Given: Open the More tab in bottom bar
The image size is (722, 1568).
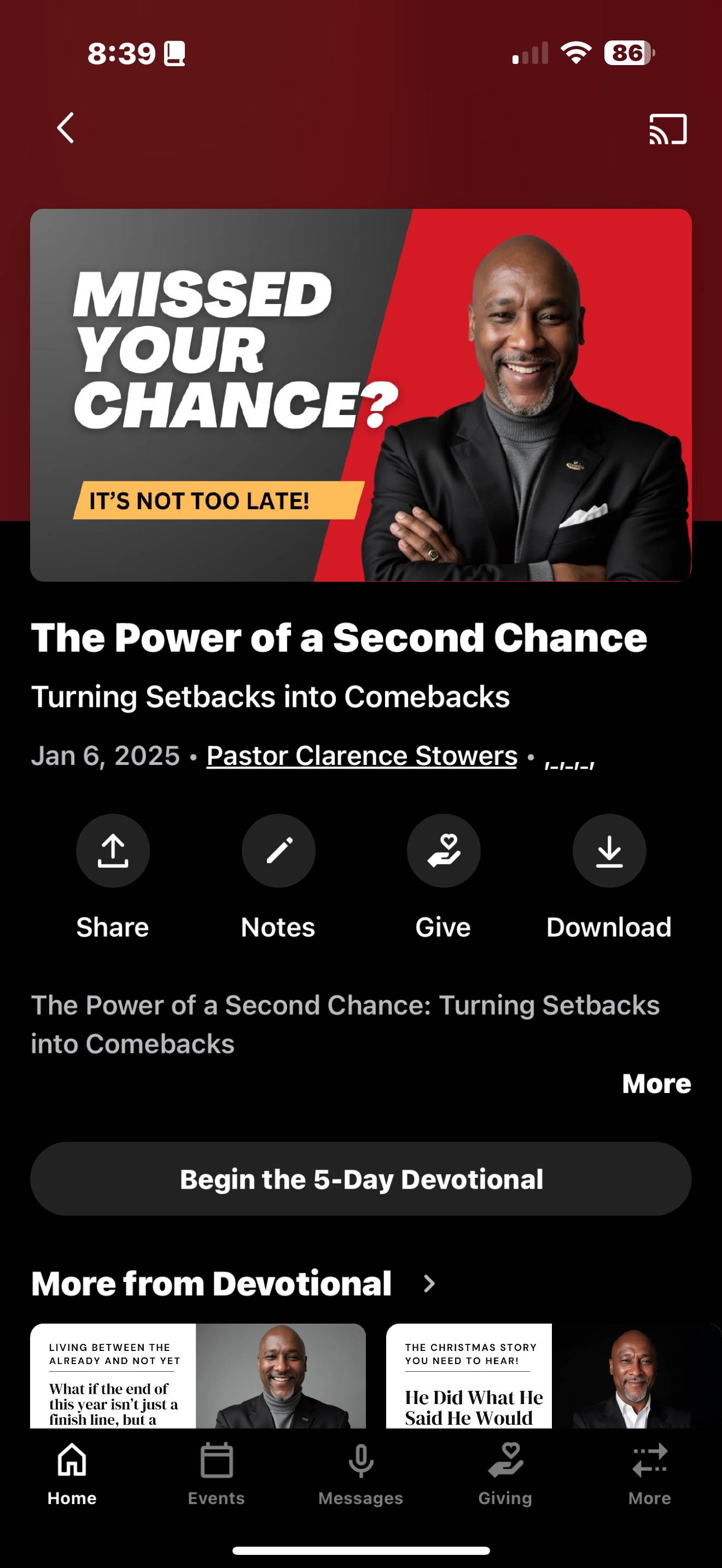Looking at the screenshot, I should [649, 1473].
